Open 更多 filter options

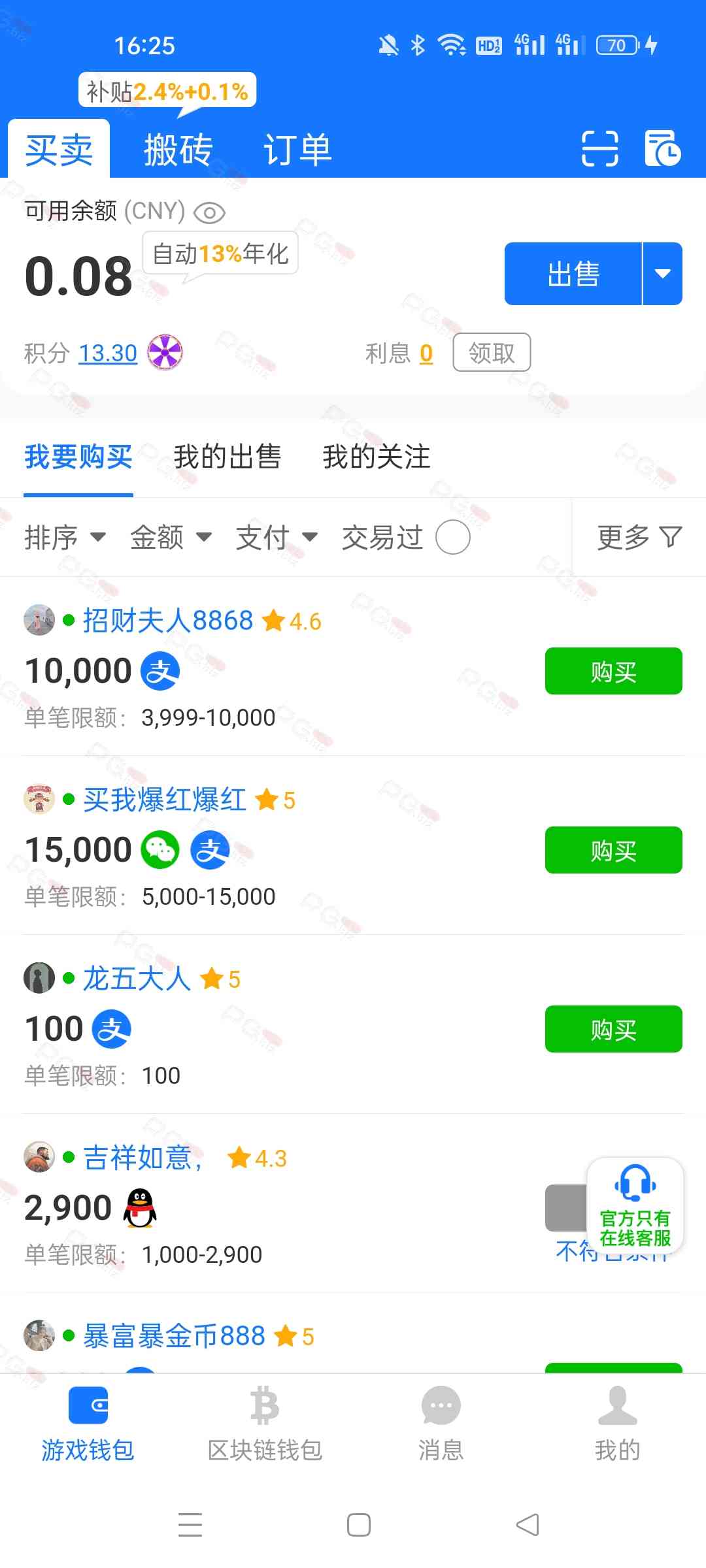click(x=639, y=538)
